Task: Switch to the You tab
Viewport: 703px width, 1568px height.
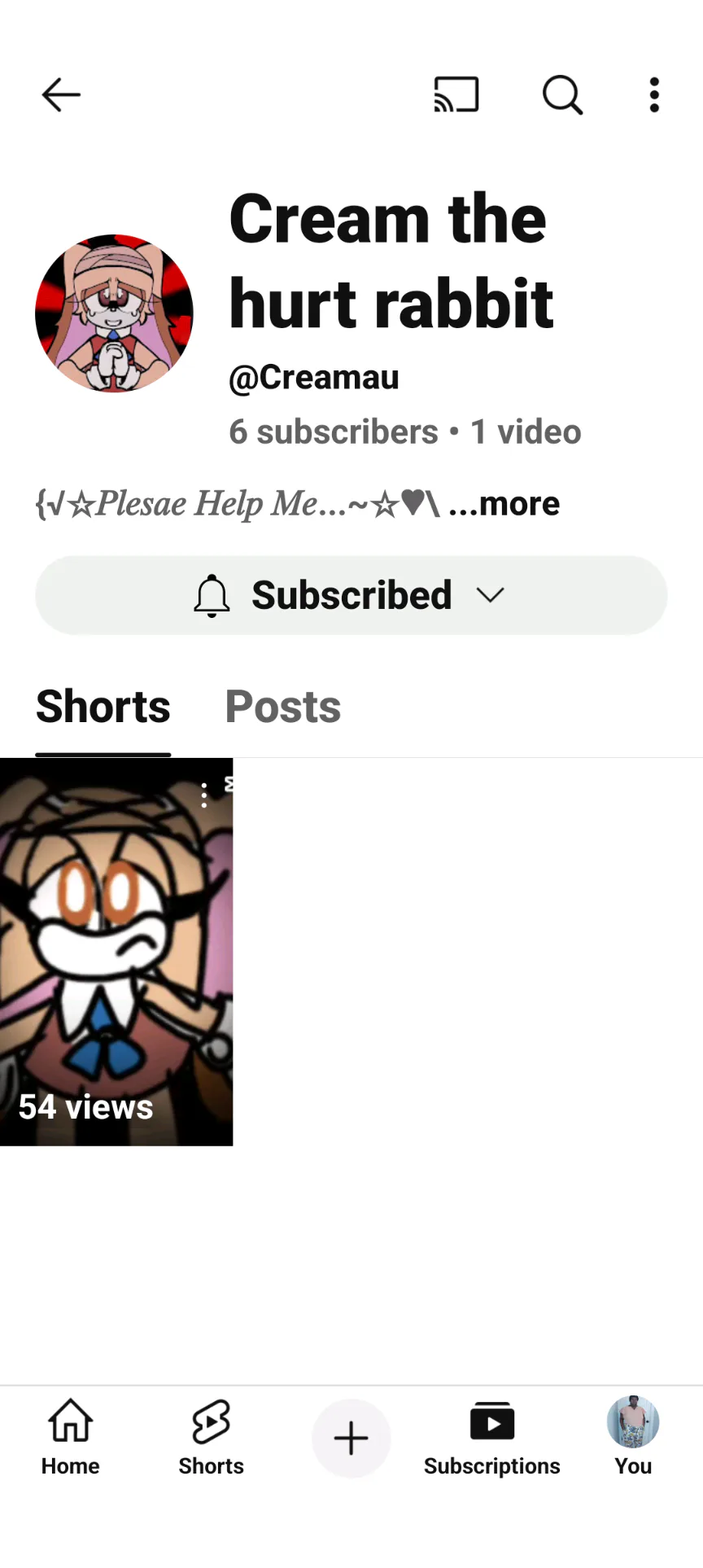Action: click(633, 1438)
